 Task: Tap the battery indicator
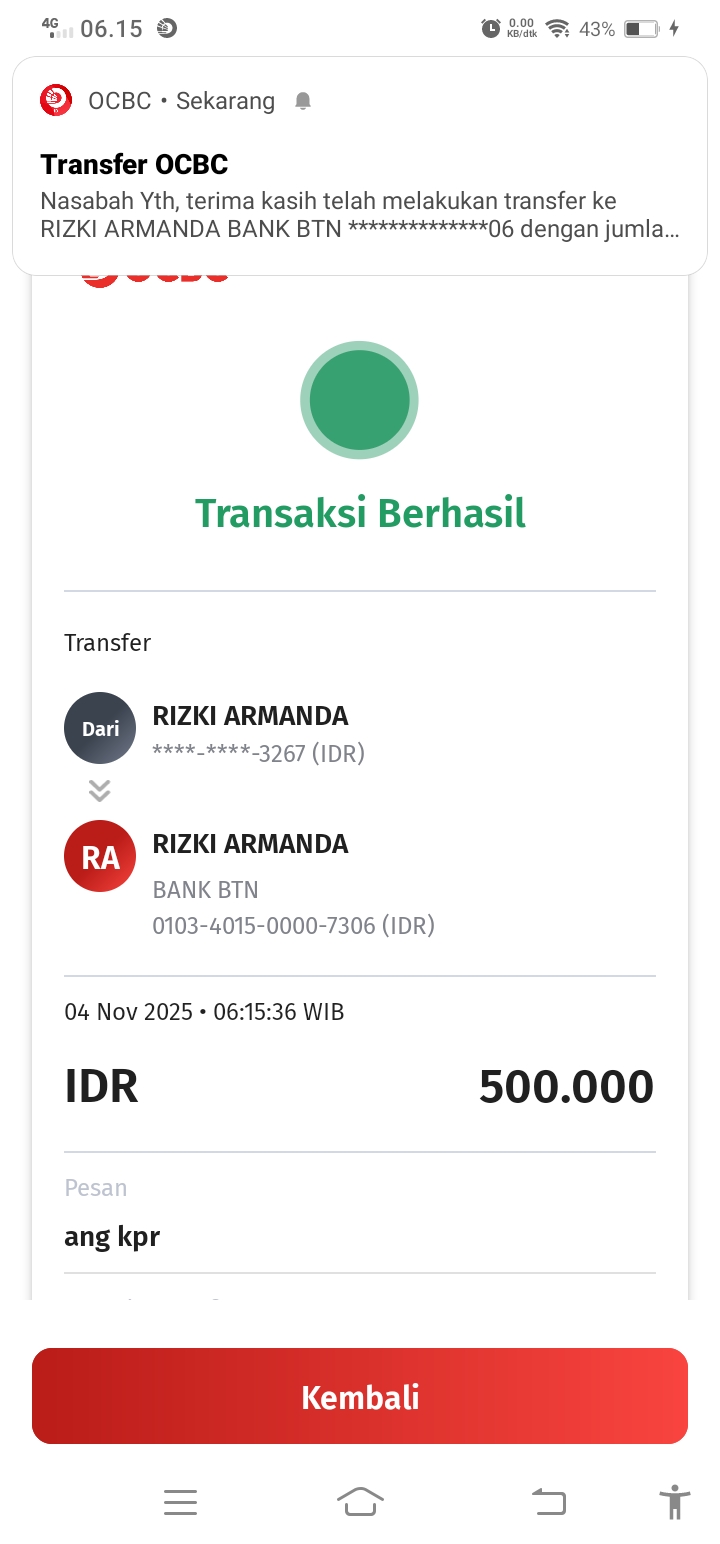point(640,29)
